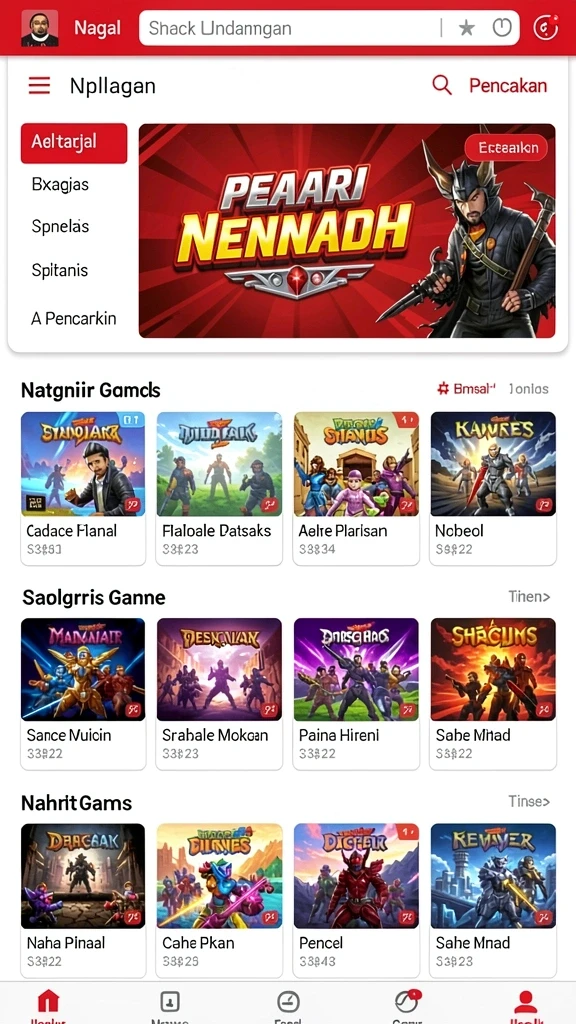Open the A Pencarkin category
The image size is (576, 1024).
74,318
